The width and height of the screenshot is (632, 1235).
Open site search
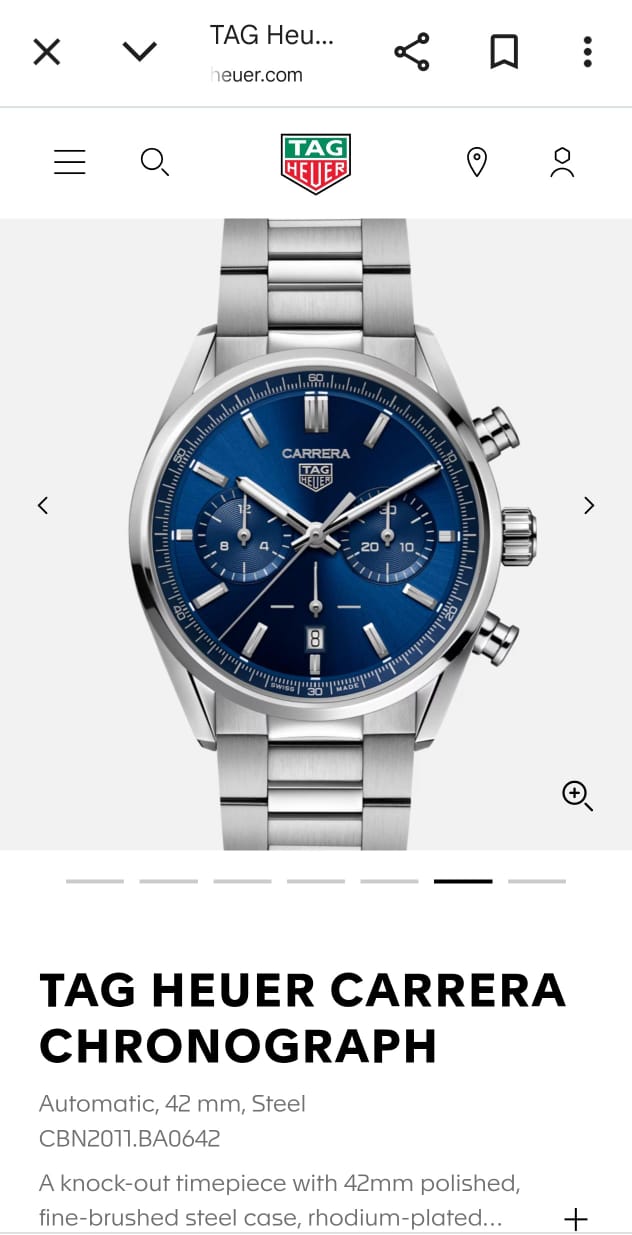pos(155,162)
